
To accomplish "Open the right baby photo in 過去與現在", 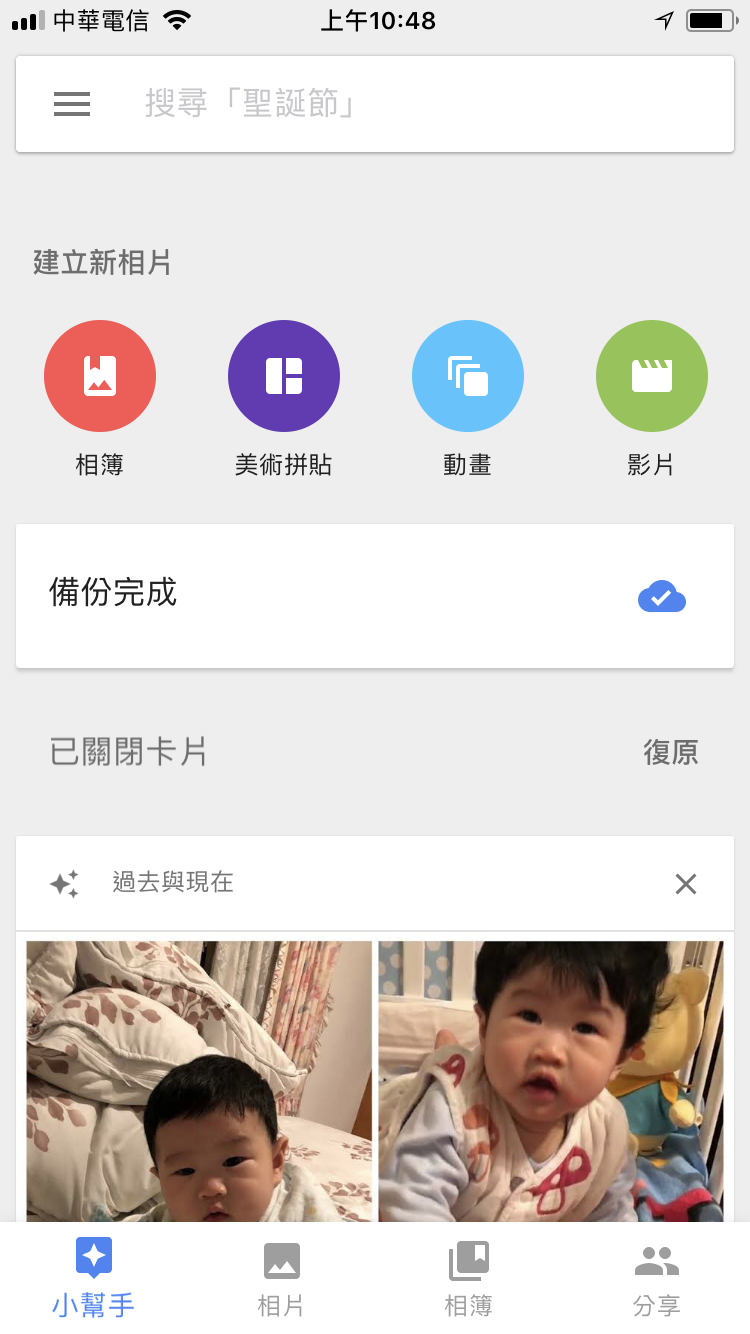I will (x=551, y=1080).
